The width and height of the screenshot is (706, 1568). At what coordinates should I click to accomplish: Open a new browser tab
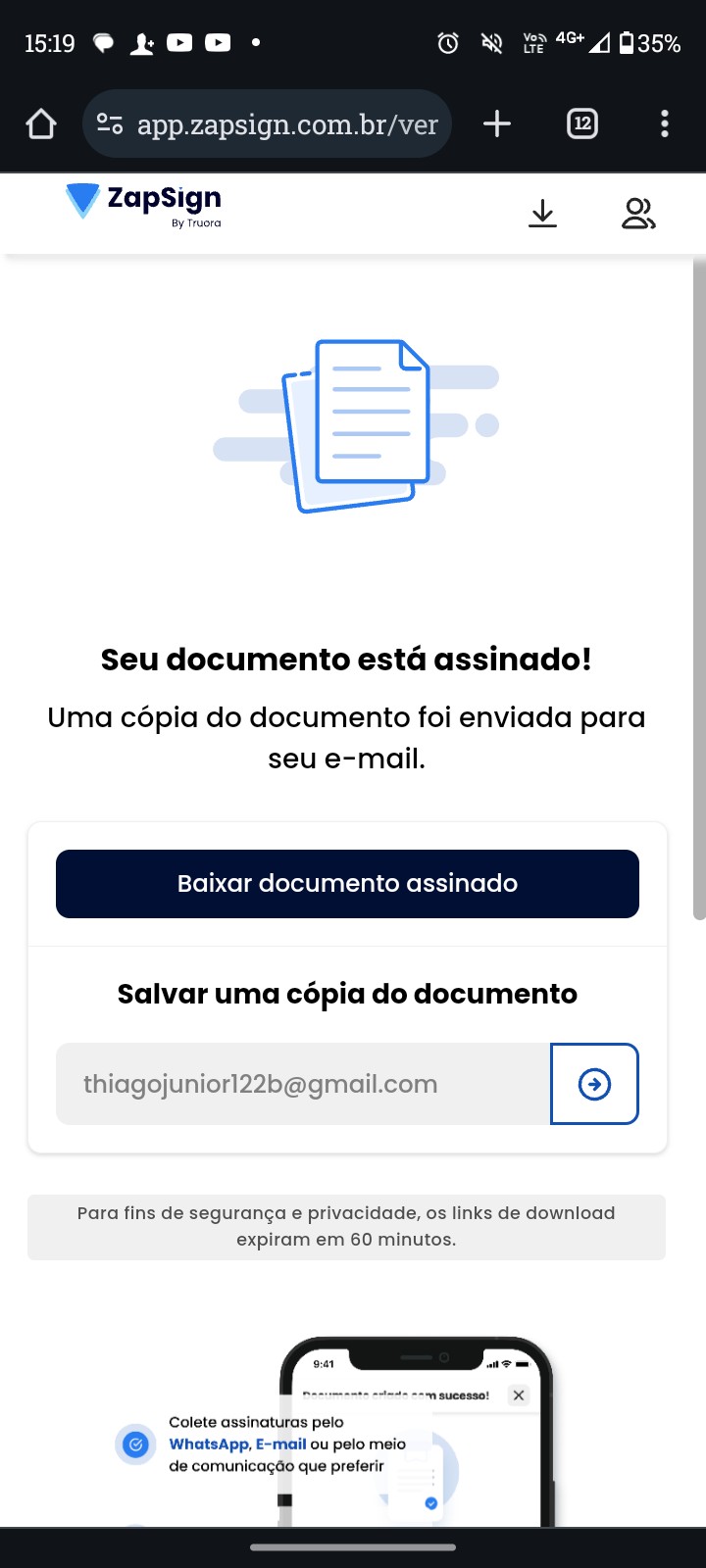tap(497, 124)
